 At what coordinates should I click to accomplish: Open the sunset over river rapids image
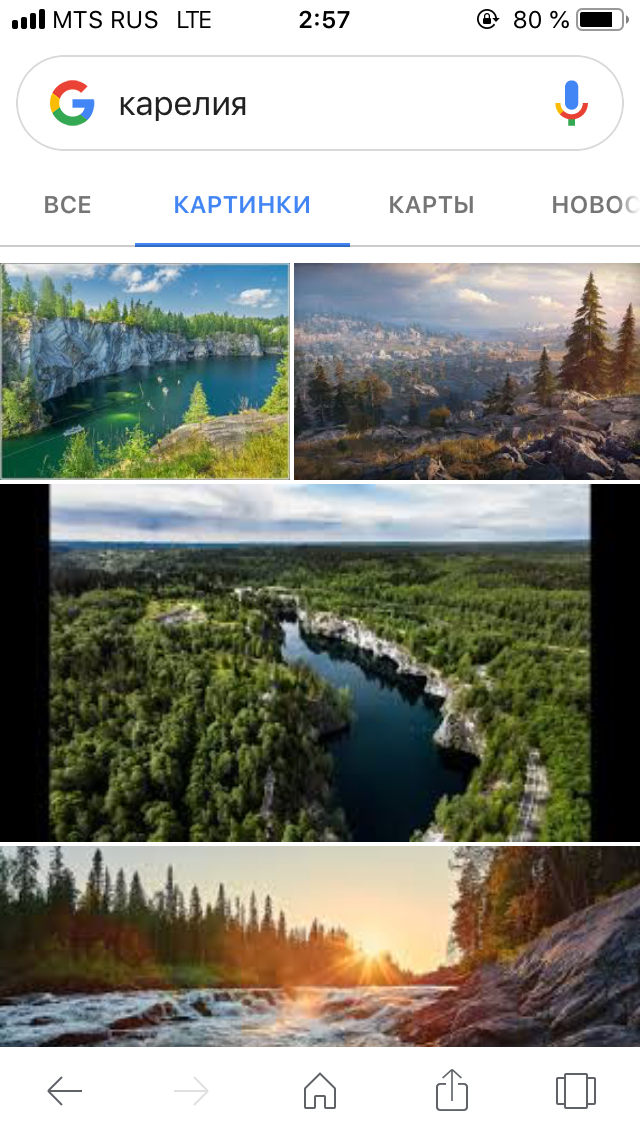click(320, 945)
